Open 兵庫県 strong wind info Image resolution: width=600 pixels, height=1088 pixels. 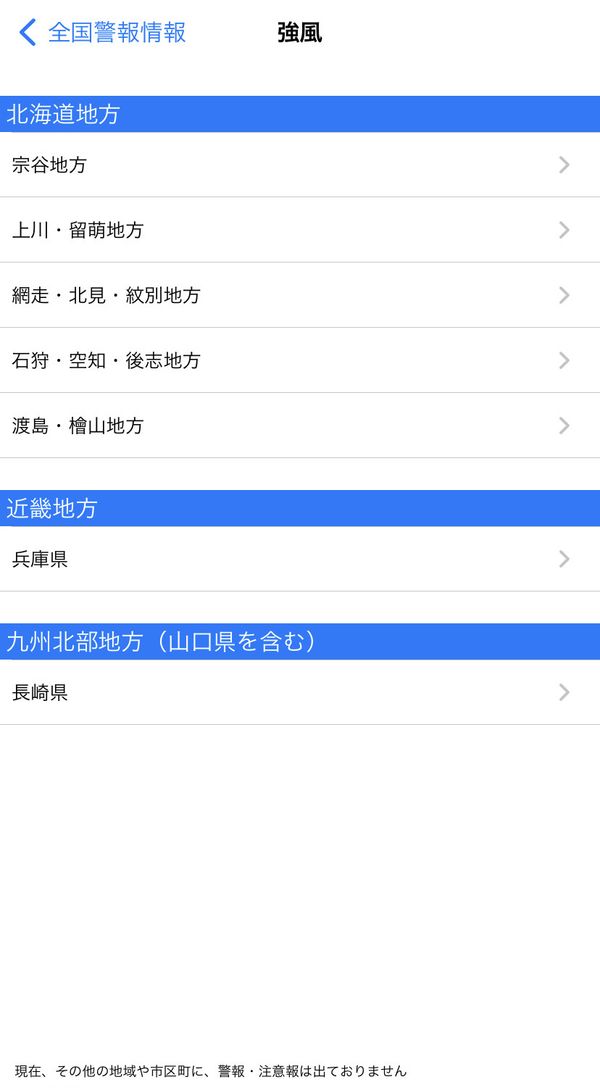(300, 559)
